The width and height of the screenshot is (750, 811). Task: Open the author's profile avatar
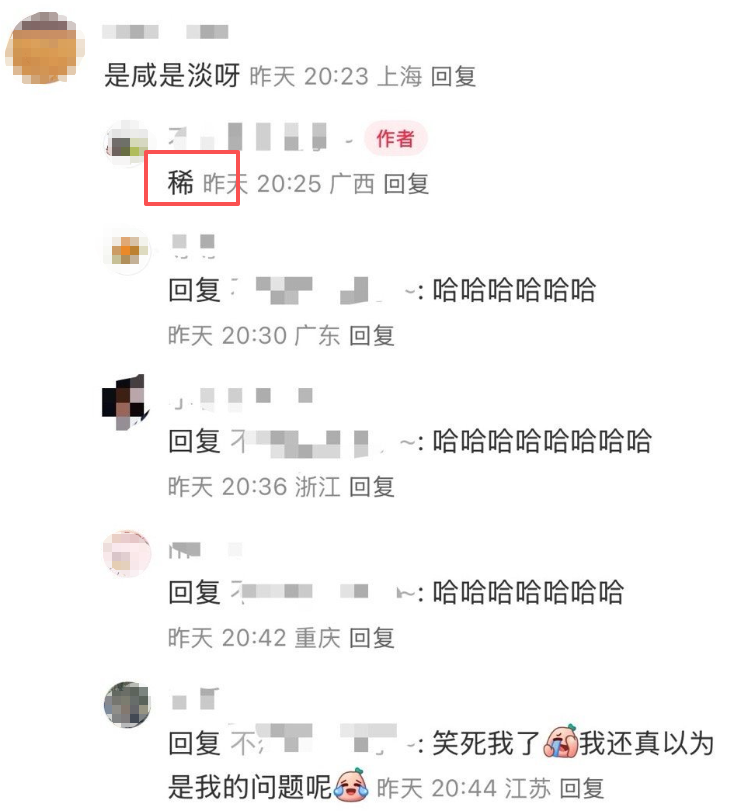pyautogui.click(x=127, y=143)
